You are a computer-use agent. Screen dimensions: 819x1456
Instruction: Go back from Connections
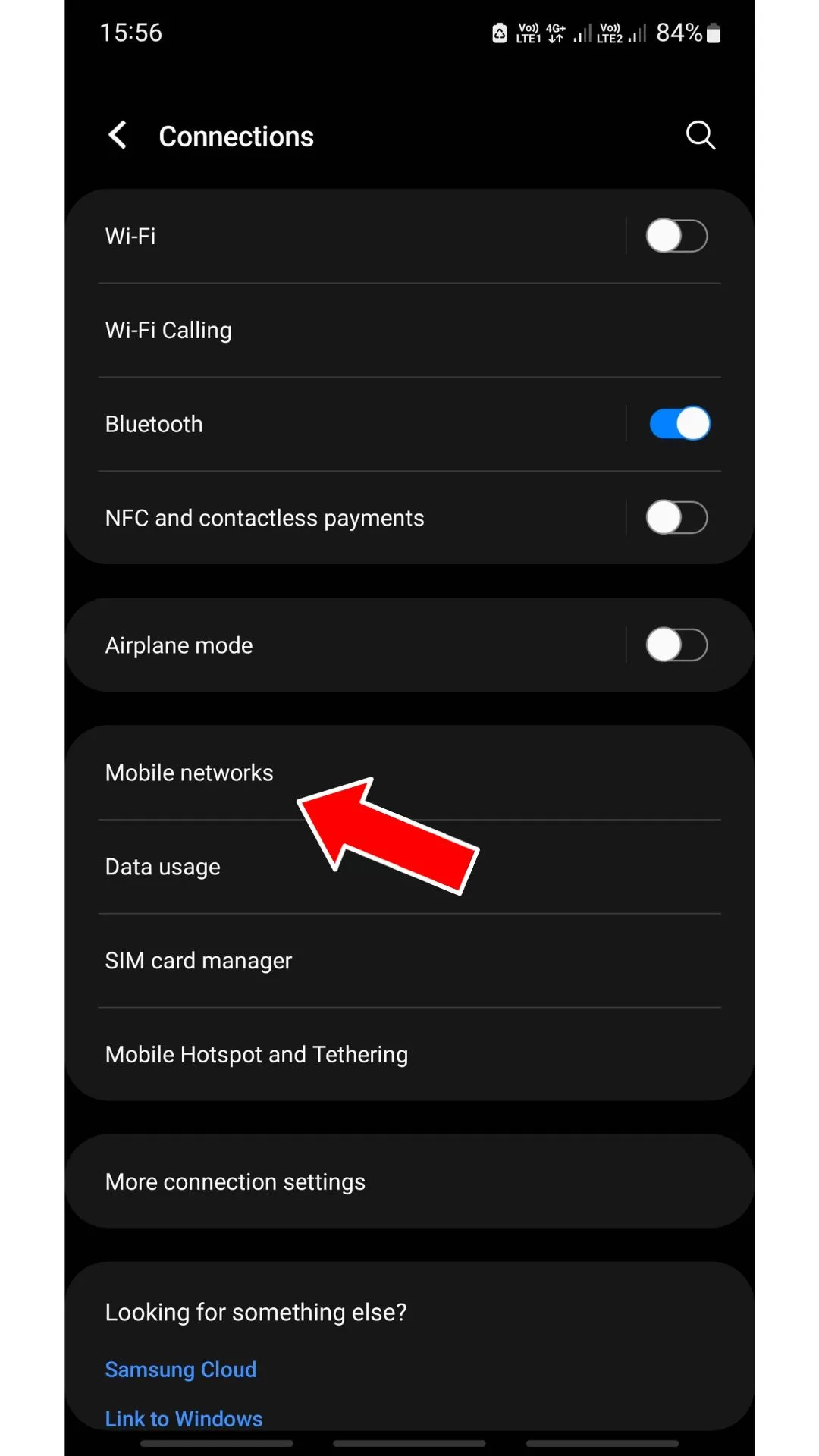(118, 136)
